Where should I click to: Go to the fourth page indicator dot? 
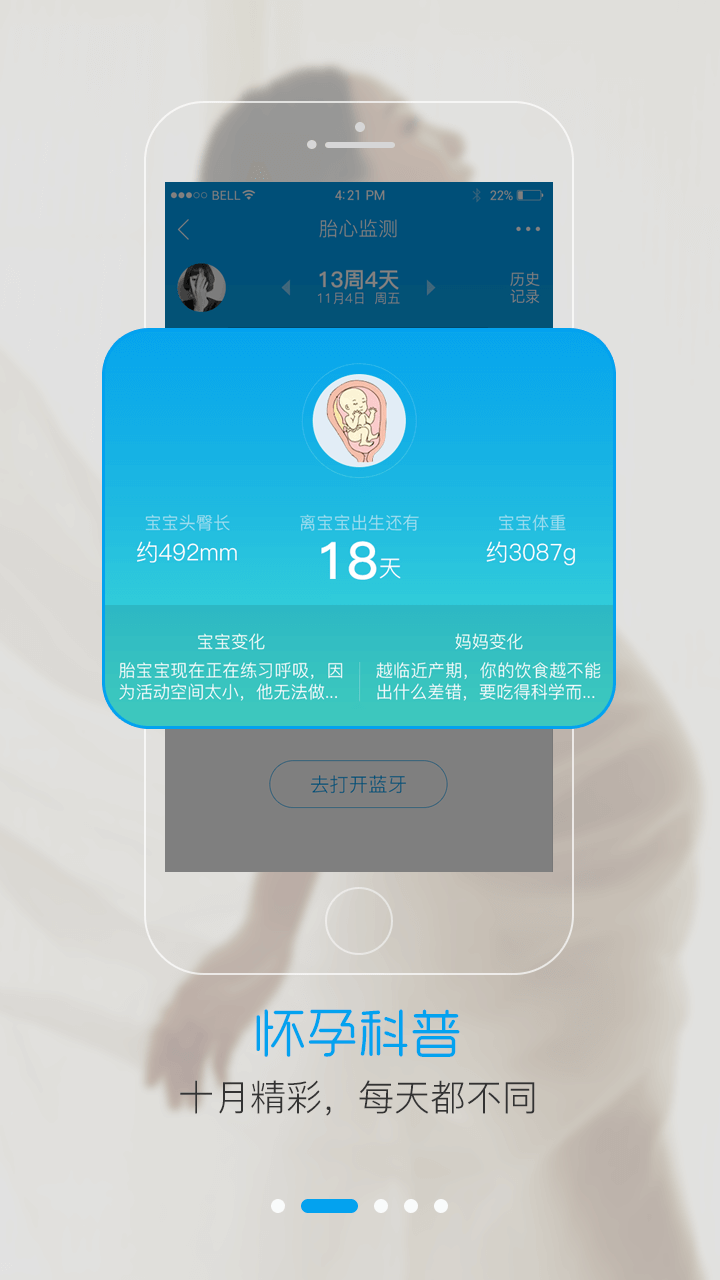point(411,1206)
